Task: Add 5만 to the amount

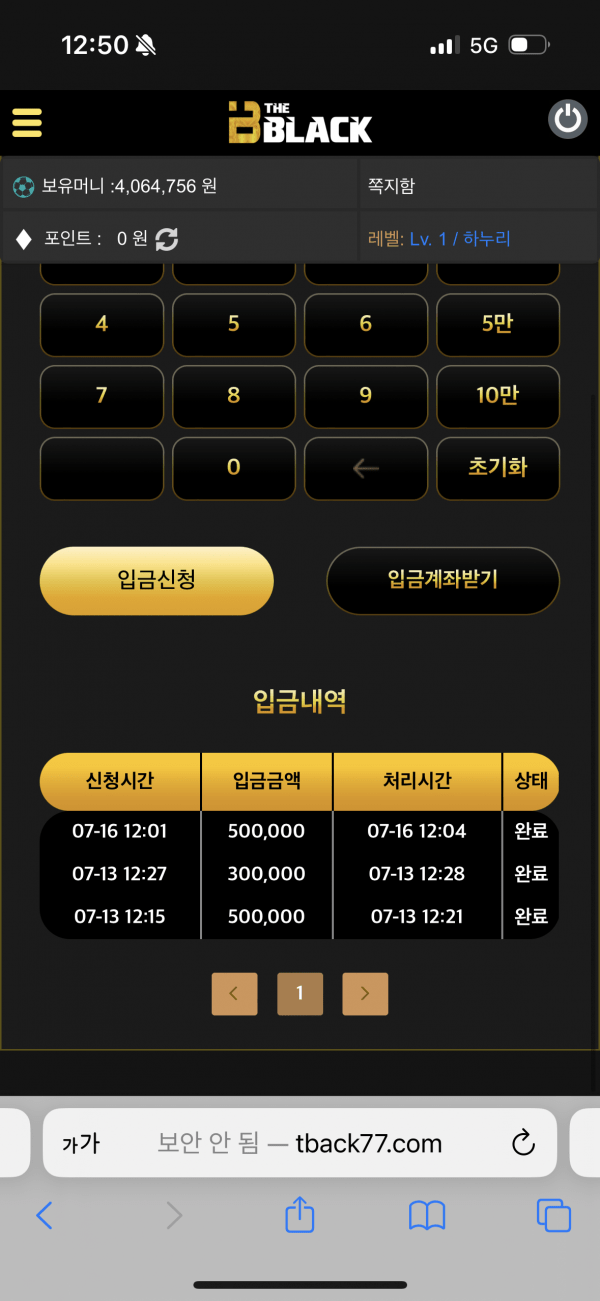Action: (497, 324)
